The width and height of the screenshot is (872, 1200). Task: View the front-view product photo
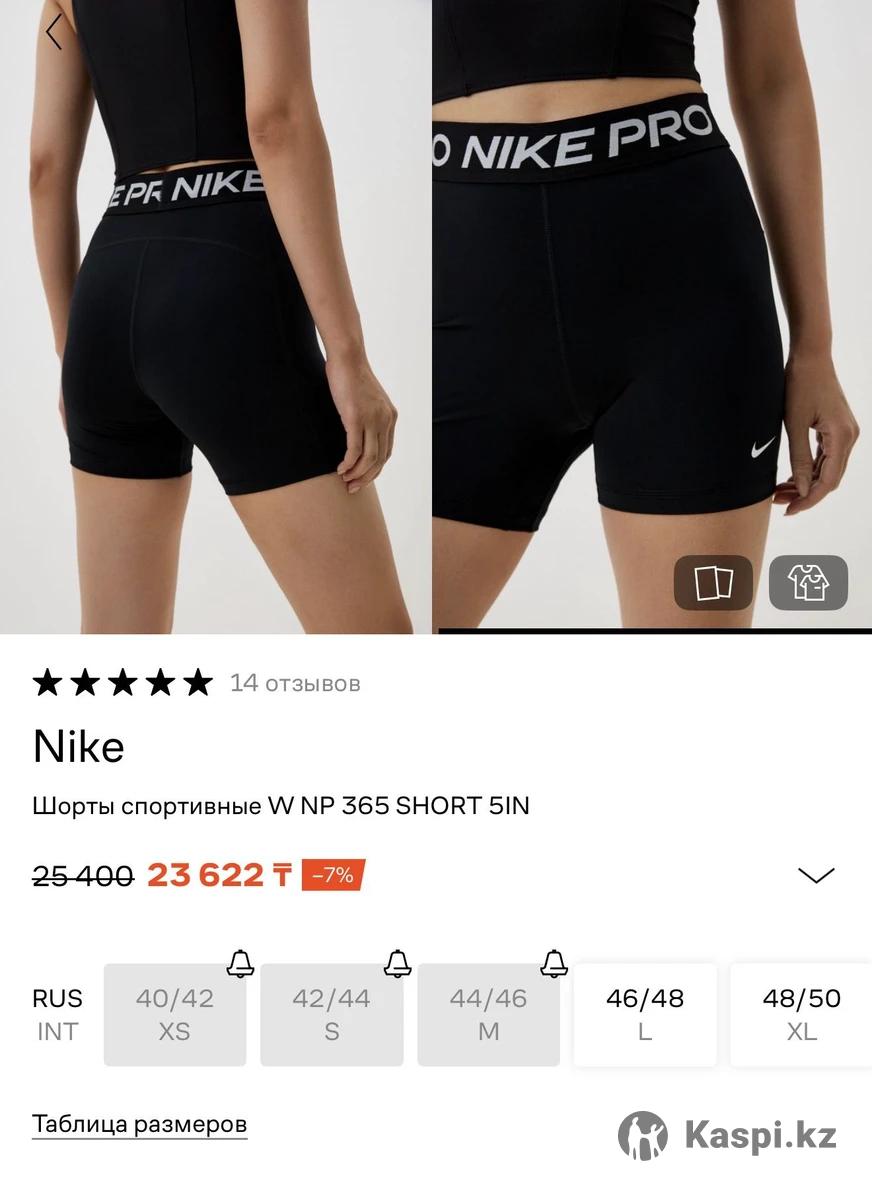(652, 300)
